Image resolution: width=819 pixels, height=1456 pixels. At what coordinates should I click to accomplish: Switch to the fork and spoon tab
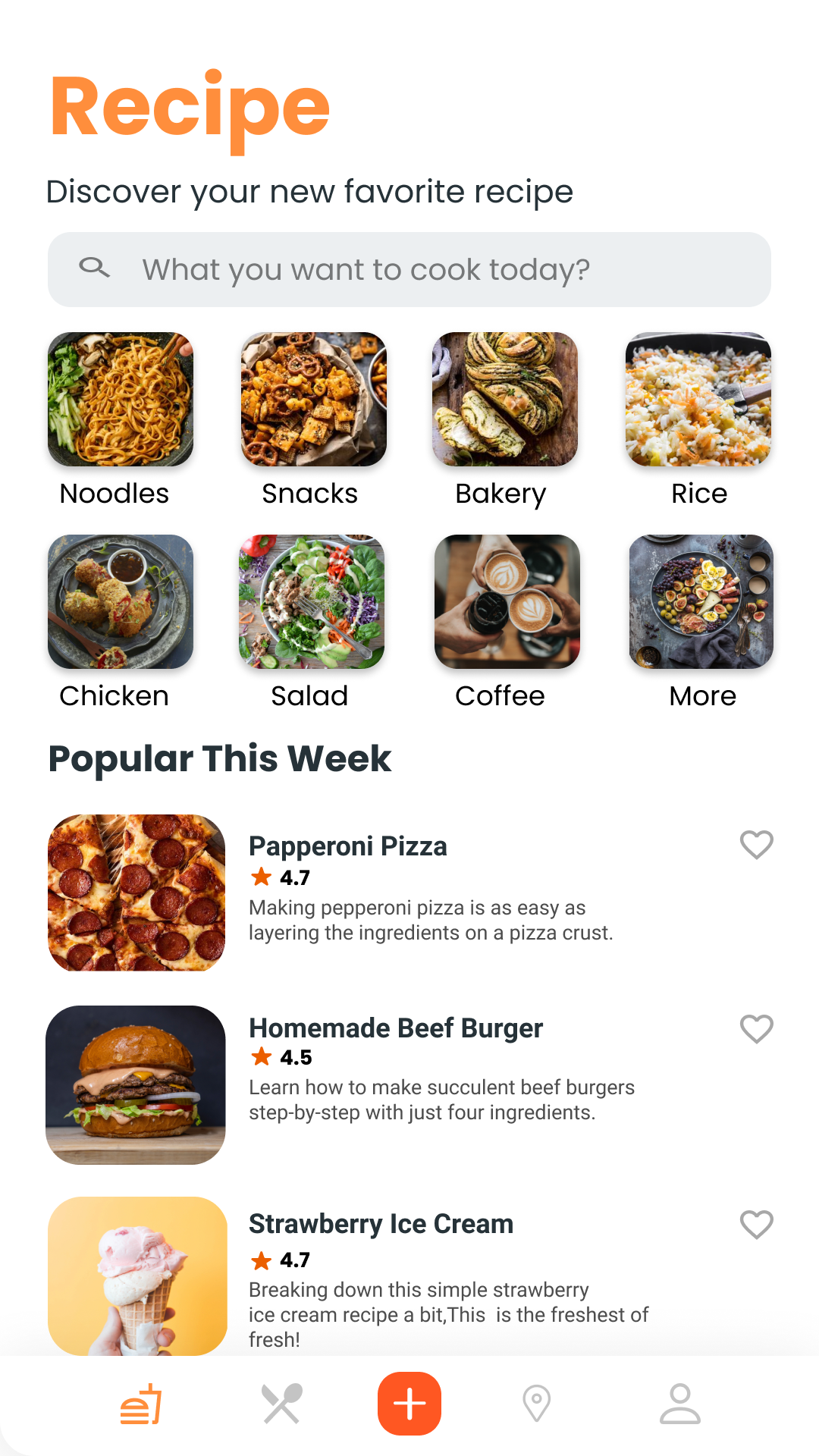coord(282,1404)
